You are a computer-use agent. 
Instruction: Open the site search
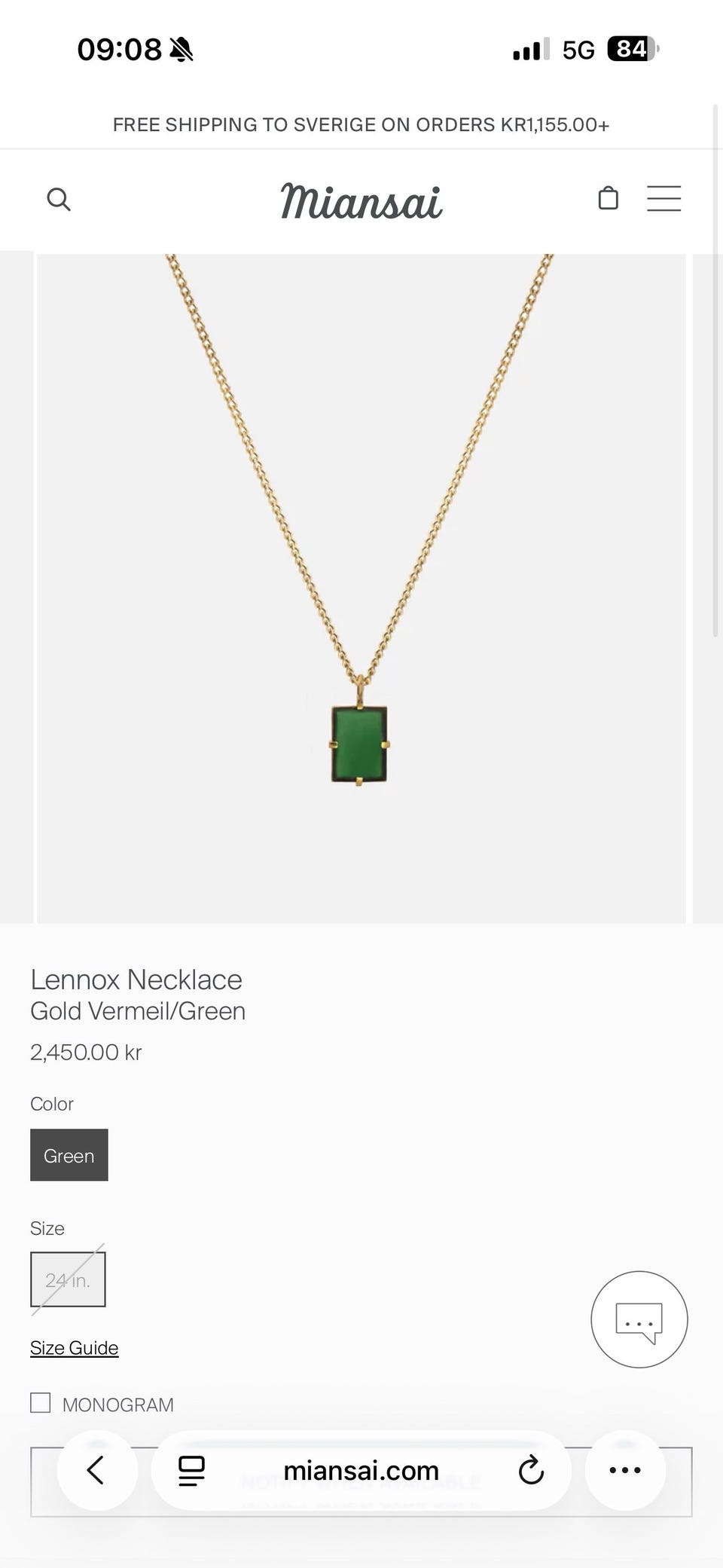click(x=59, y=200)
